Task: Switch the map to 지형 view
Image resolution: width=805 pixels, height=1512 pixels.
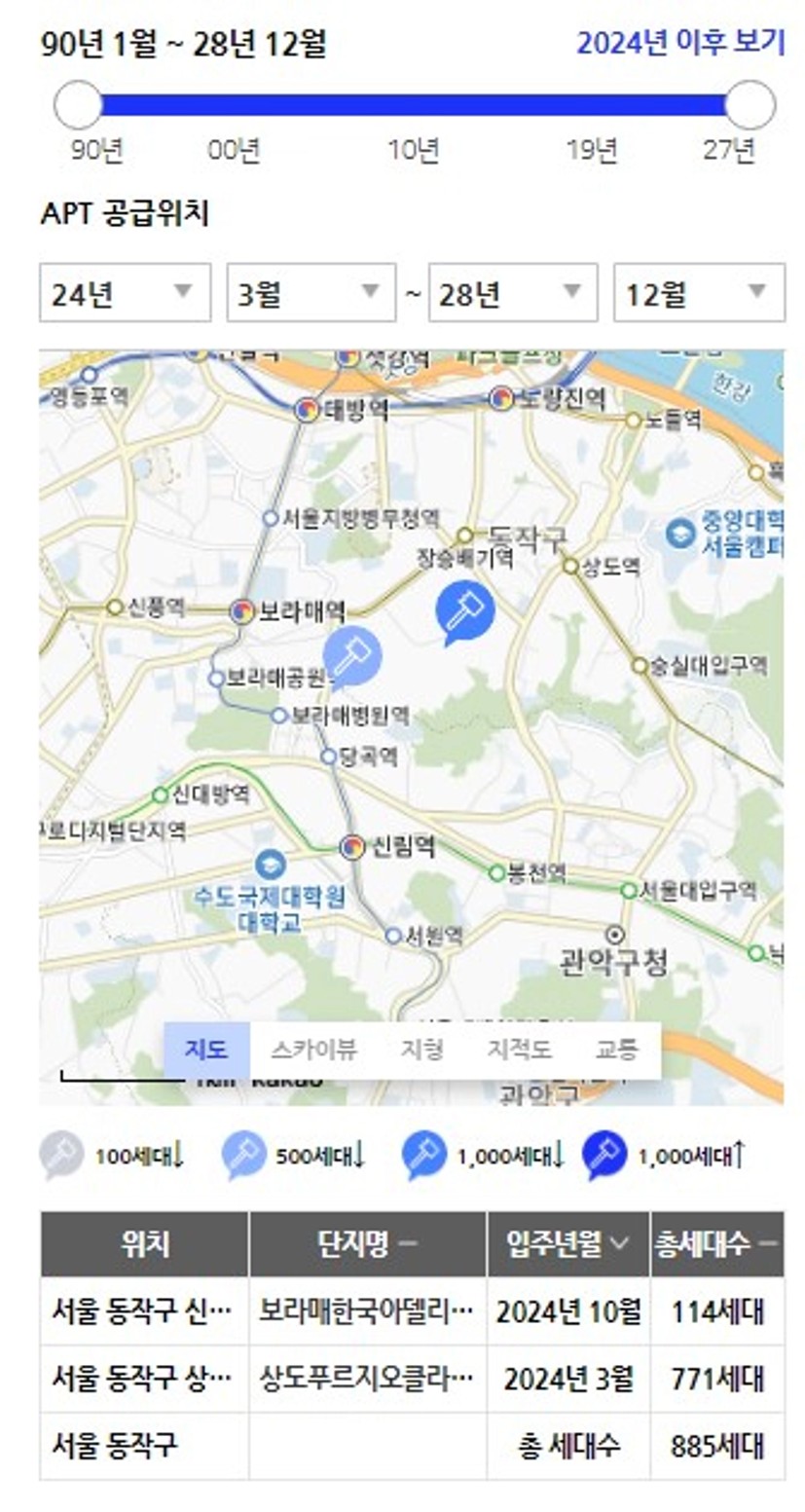Action: tap(422, 1051)
